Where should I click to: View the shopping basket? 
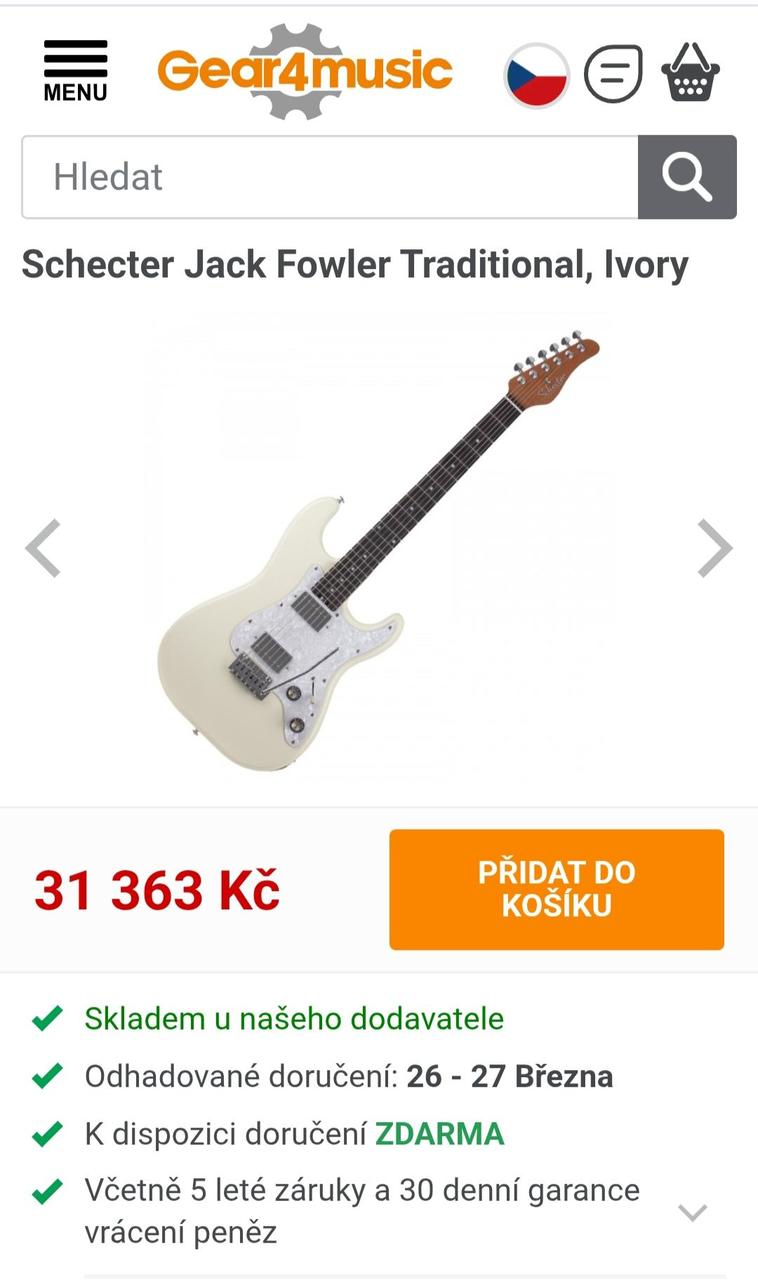(x=690, y=72)
